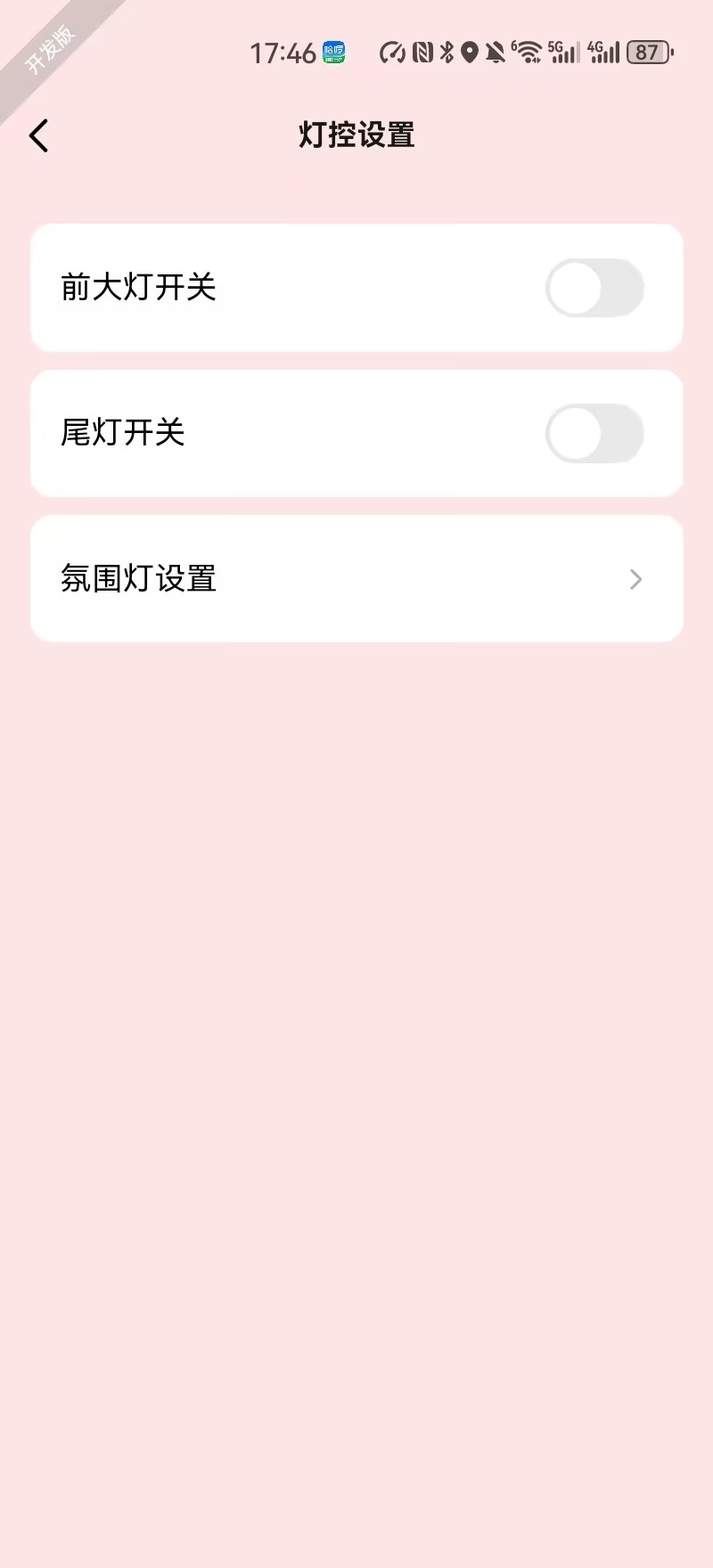The width and height of the screenshot is (713, 1568).
Task: Enable the 尾灯开关 toggle
Action: pos(594,433)
